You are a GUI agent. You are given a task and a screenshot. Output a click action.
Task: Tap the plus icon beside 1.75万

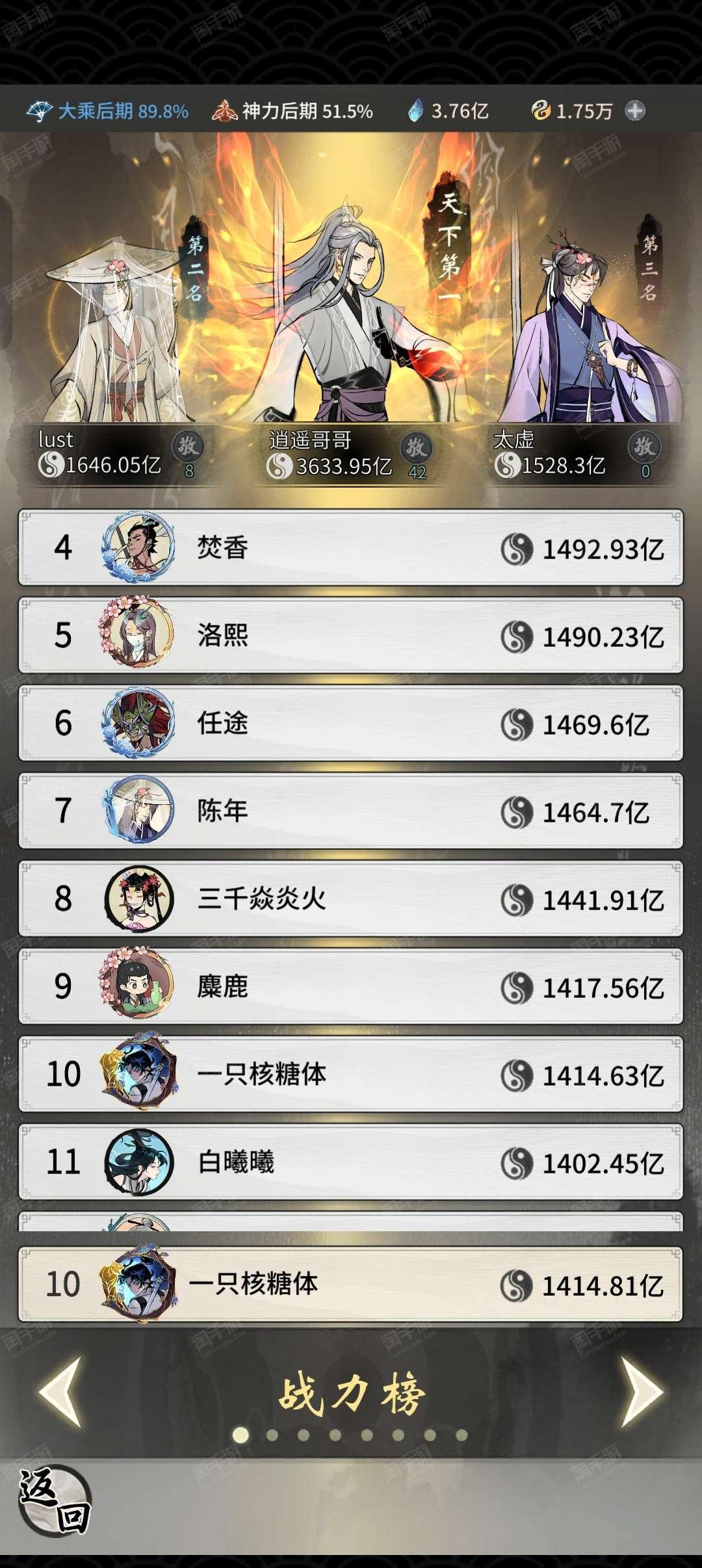click(635, 111)
